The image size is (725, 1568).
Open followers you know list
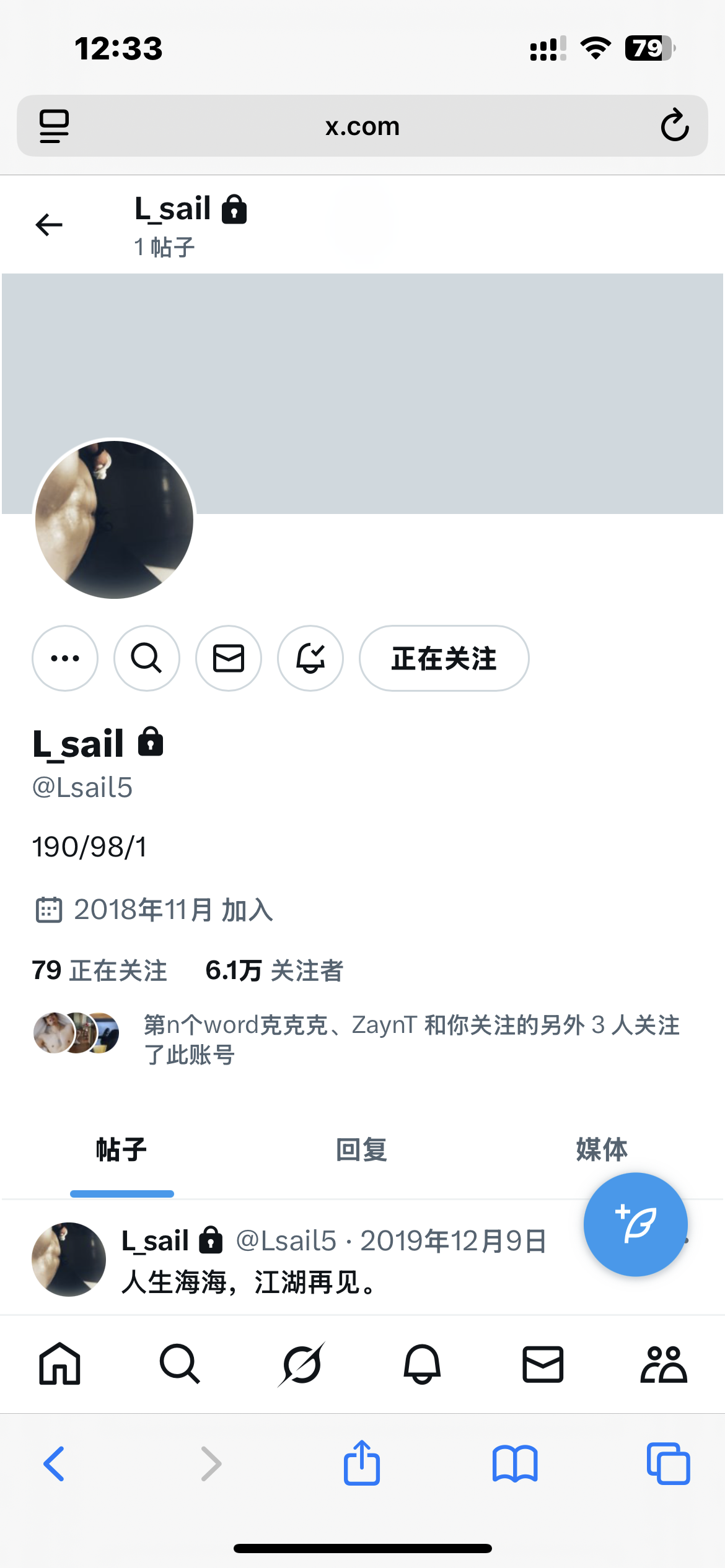[x=356, y=1039]
